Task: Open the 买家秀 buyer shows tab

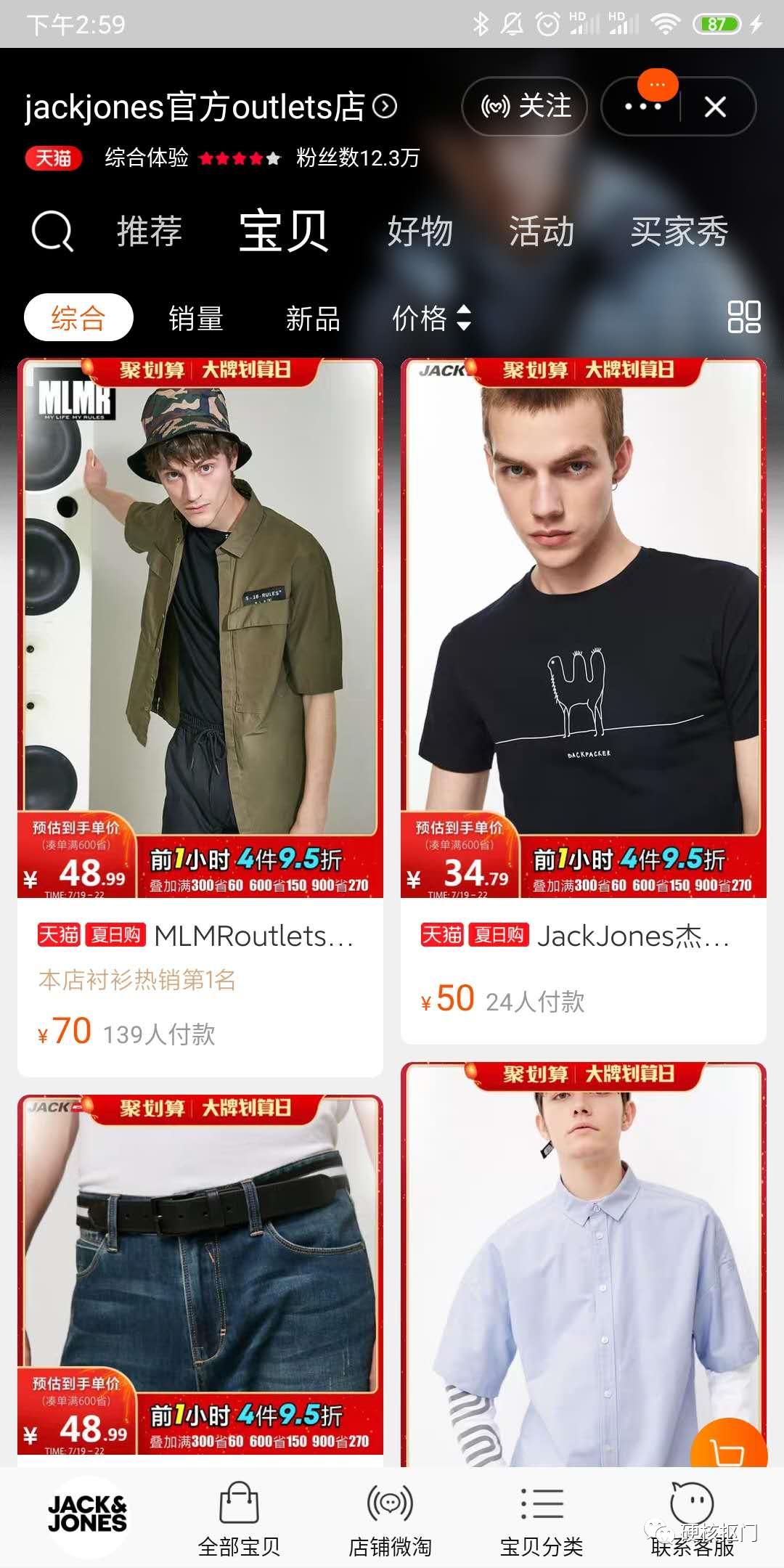Action: click(679, 232)
